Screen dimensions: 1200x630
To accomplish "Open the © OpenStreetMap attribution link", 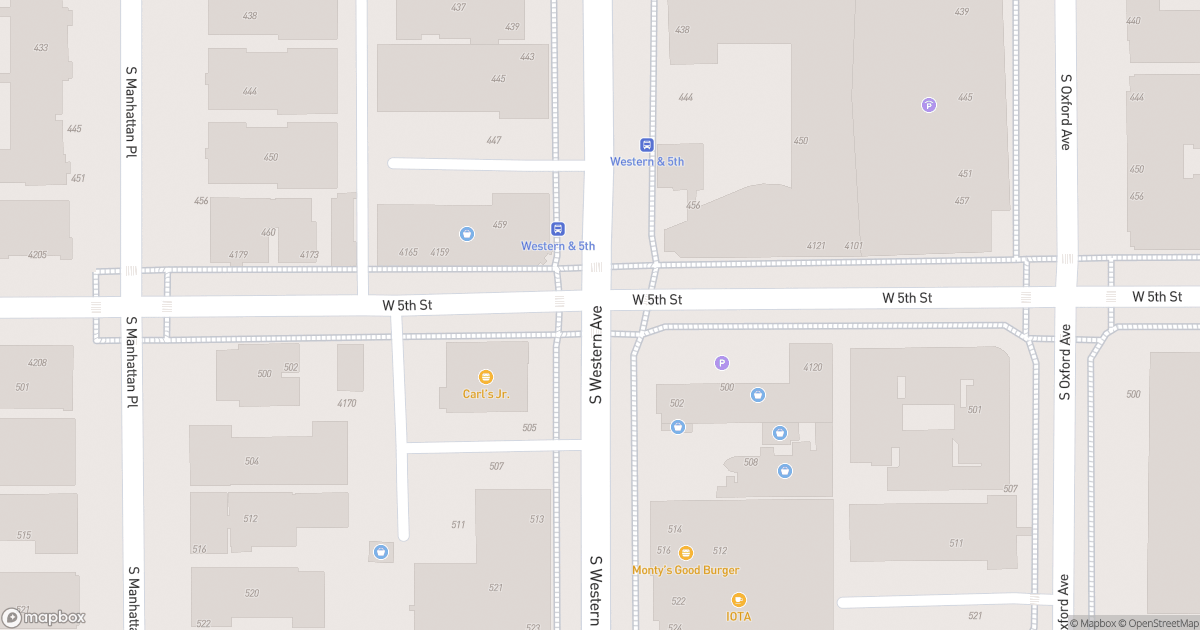I will [1158, 623].
